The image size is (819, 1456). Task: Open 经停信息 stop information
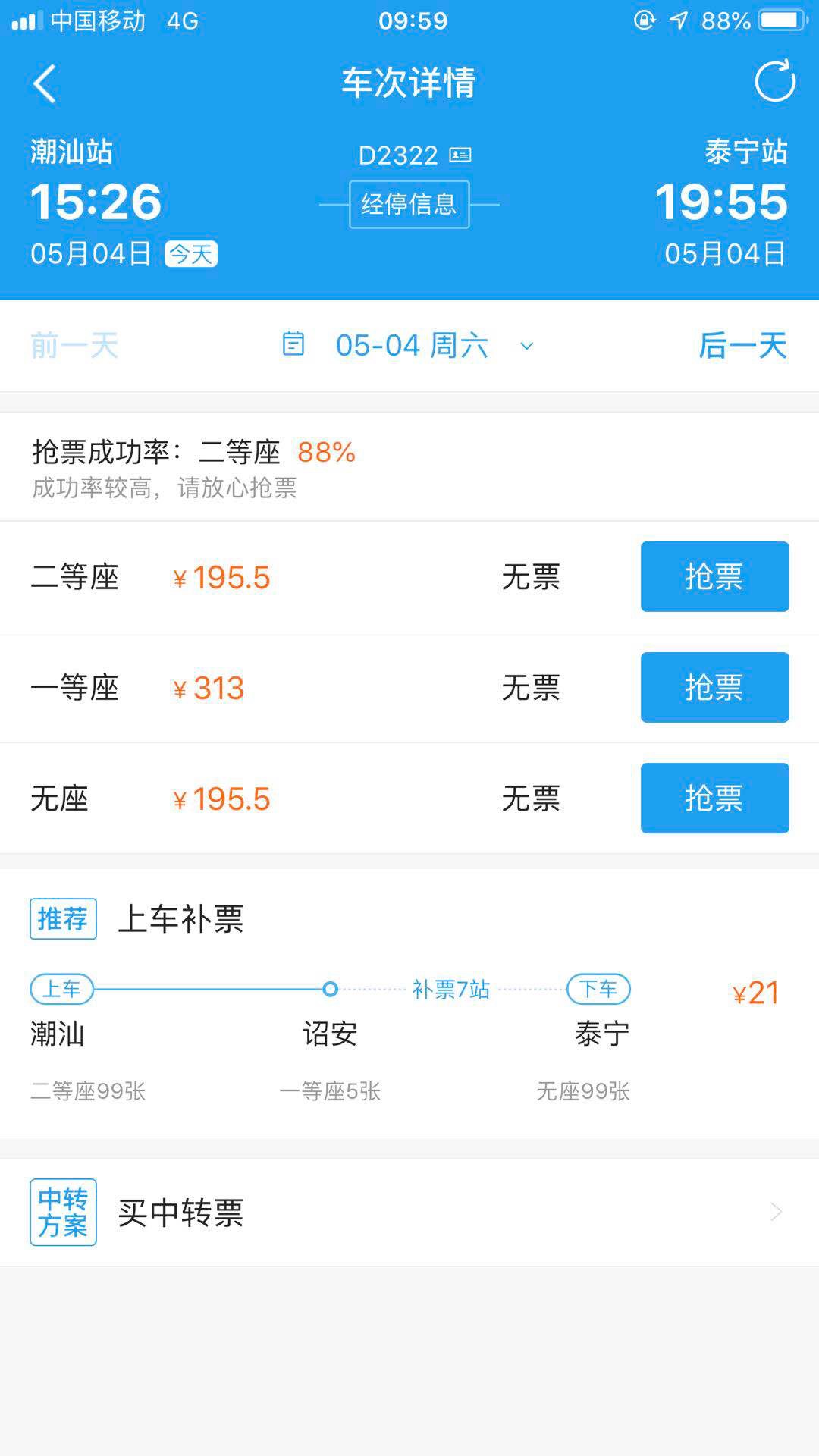click(x=409, y=204)
